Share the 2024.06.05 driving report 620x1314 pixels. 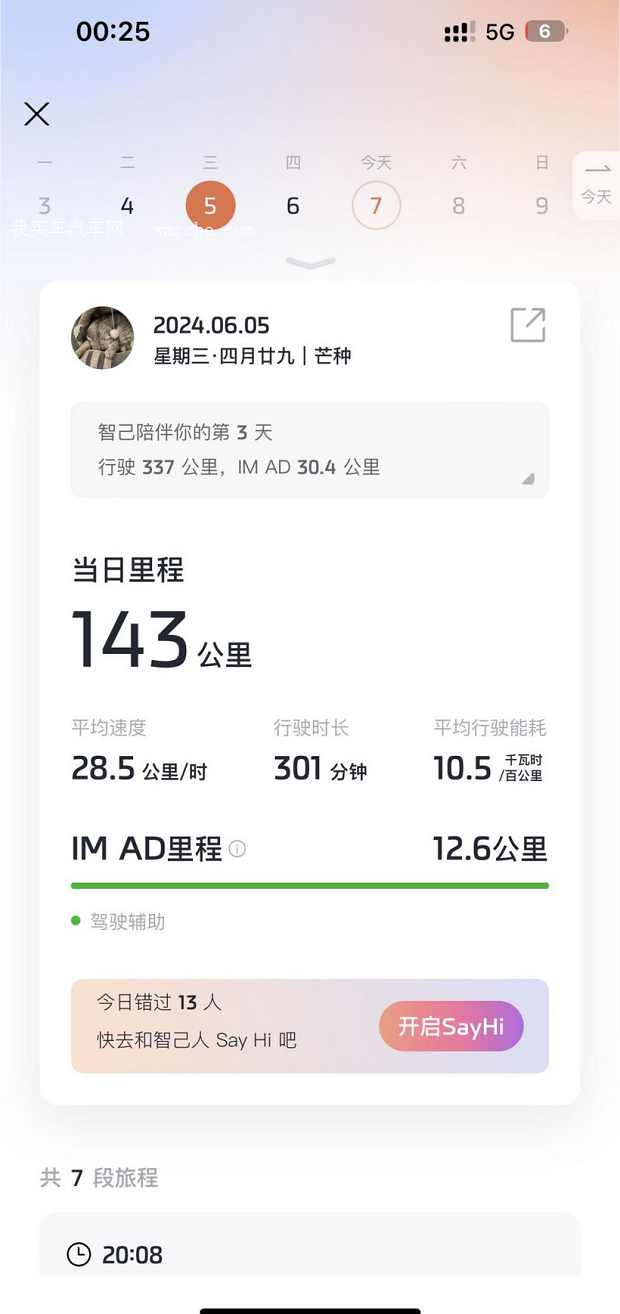(x=528, y=325)
